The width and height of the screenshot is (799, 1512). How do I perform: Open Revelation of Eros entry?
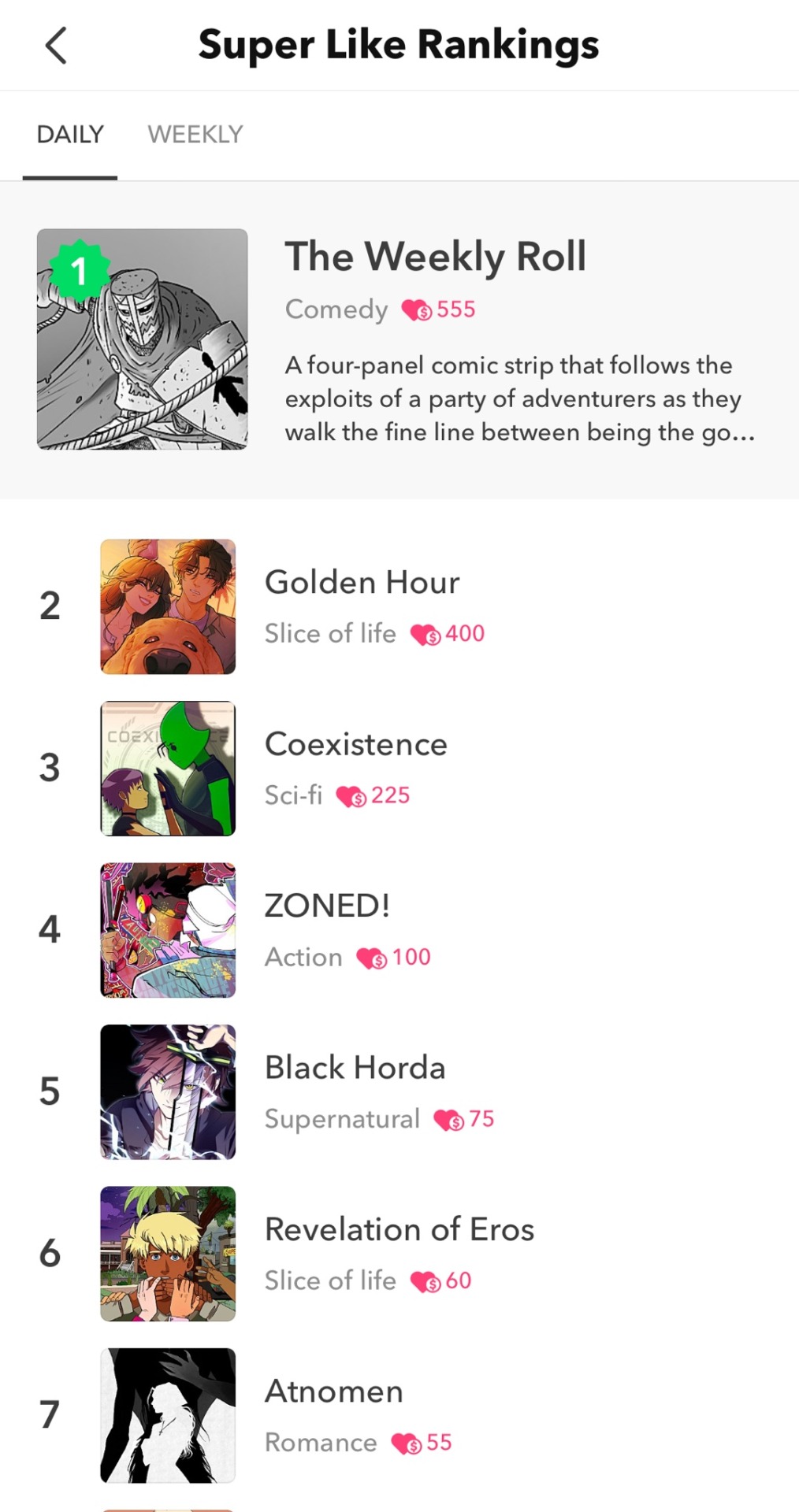coord(399,1252)
